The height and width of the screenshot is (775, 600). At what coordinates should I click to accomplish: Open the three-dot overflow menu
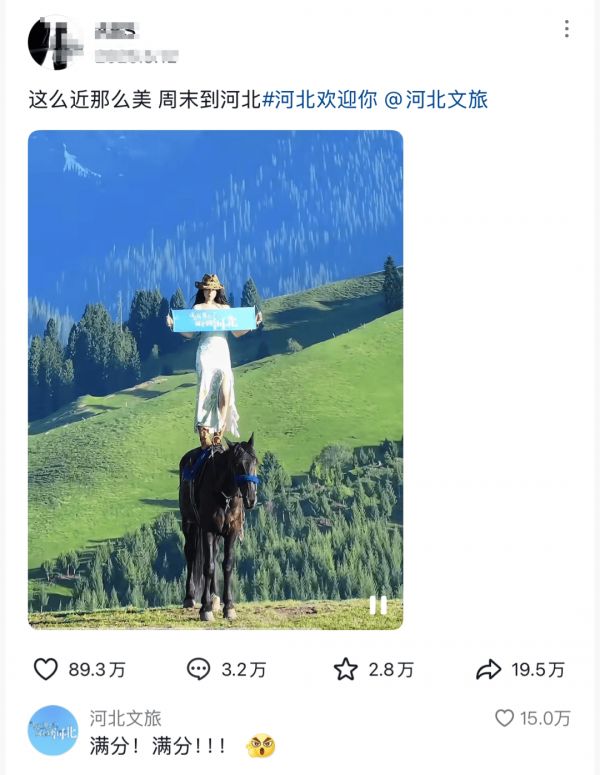[566, 29]
